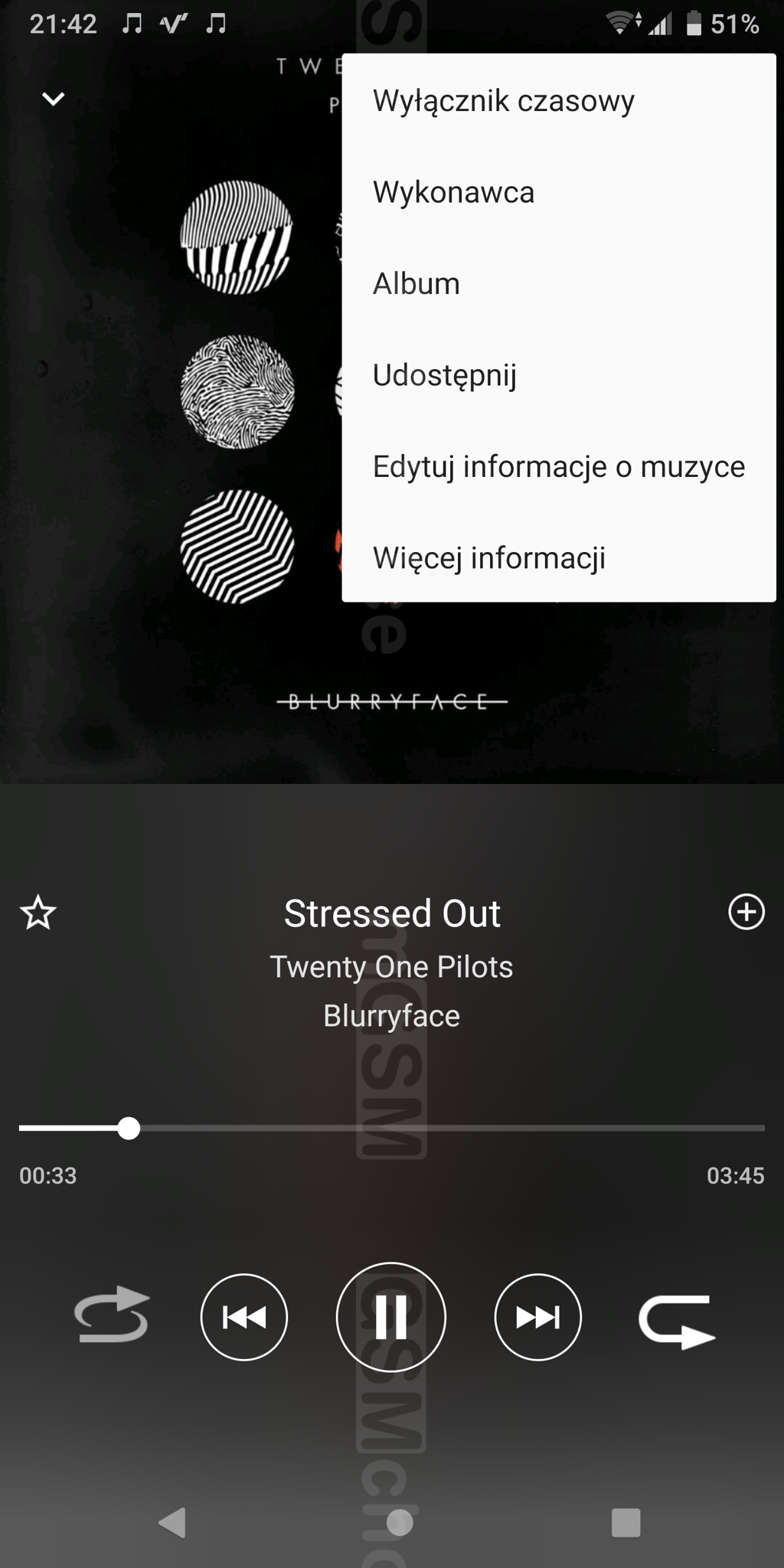
Task: Go back using system navigation
Action: [x=172, y=1522]
